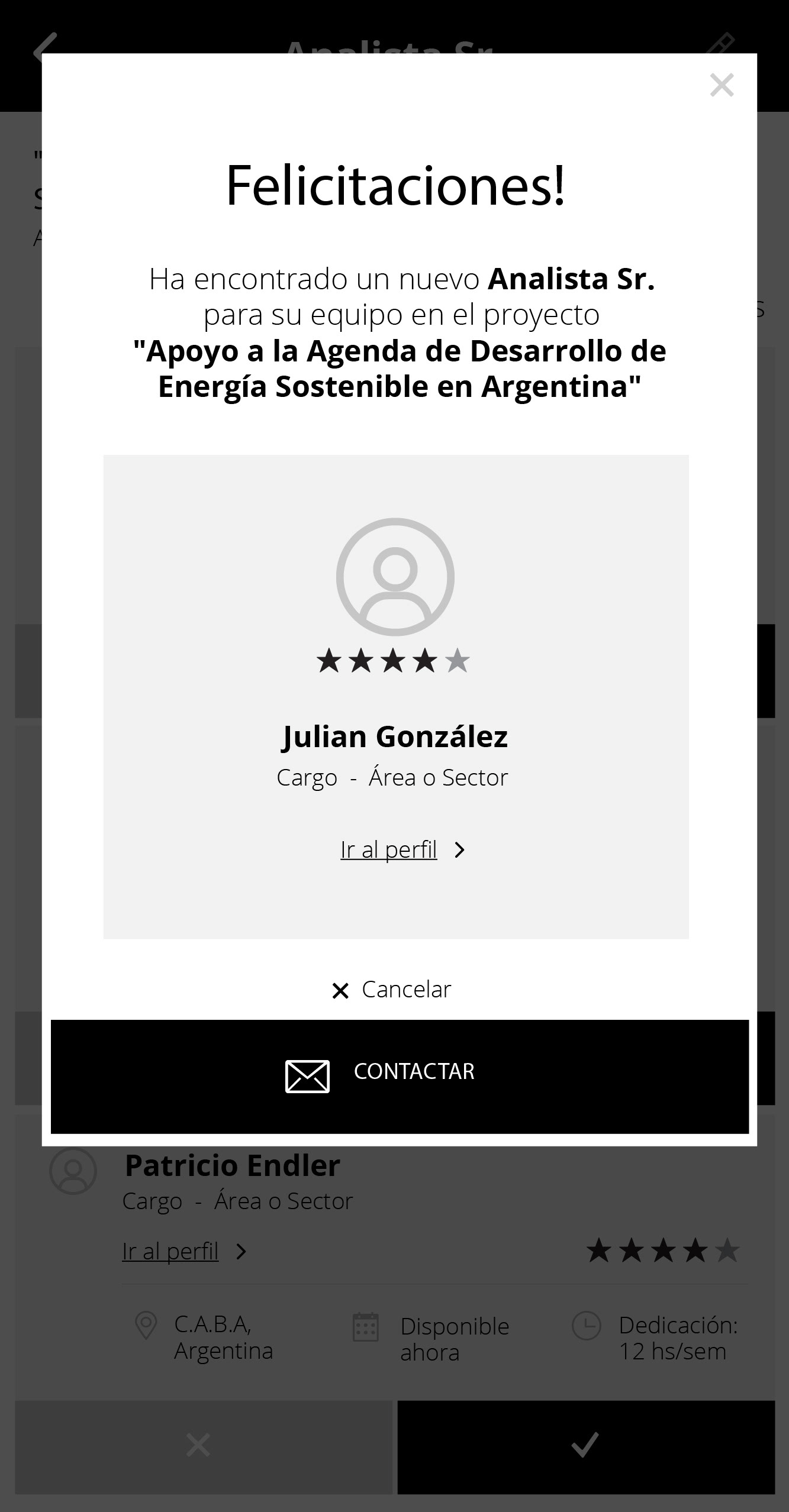Image resolution: width=789 pixels, height=1512 pixels.
Task: Open Julian González's profile link
Action: point(402,849)
